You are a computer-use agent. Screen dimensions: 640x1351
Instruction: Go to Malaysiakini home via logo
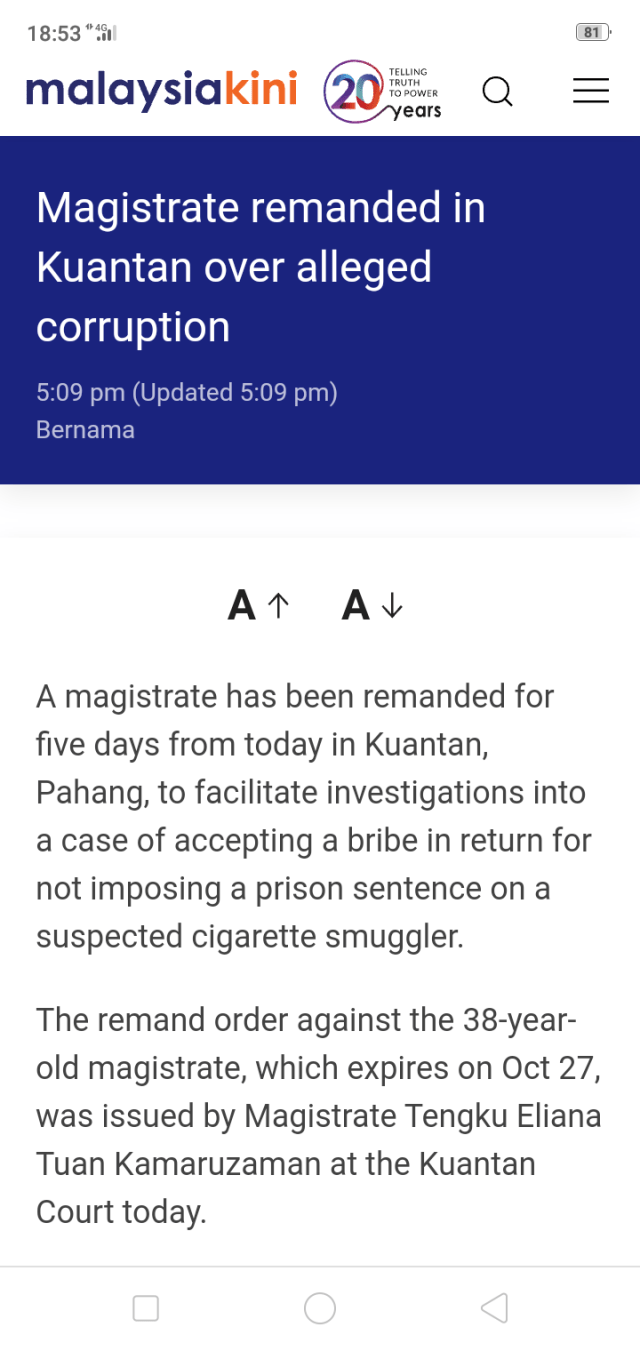162,90
